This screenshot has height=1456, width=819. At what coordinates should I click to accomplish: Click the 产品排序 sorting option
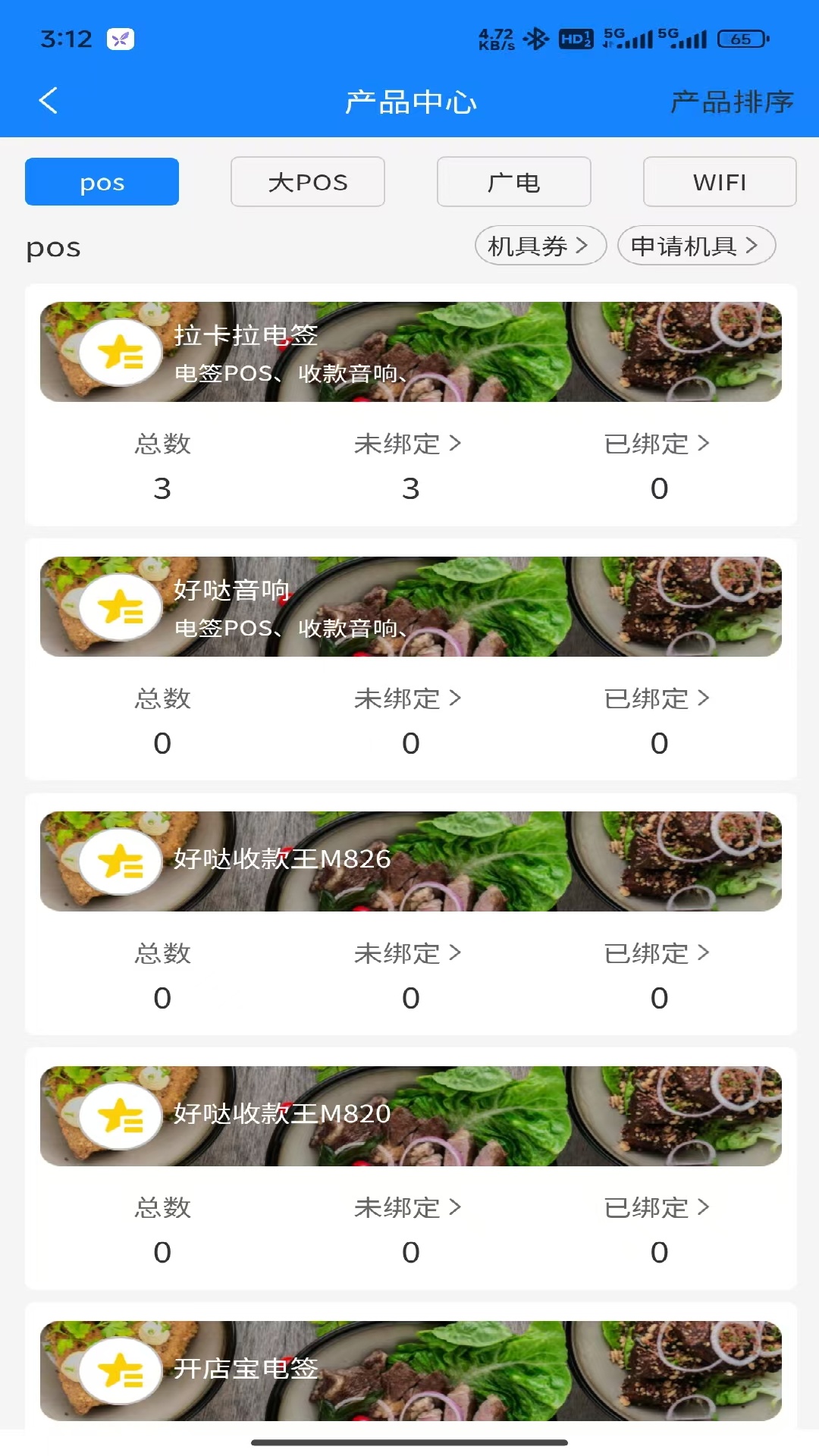(x=732, y=100)
